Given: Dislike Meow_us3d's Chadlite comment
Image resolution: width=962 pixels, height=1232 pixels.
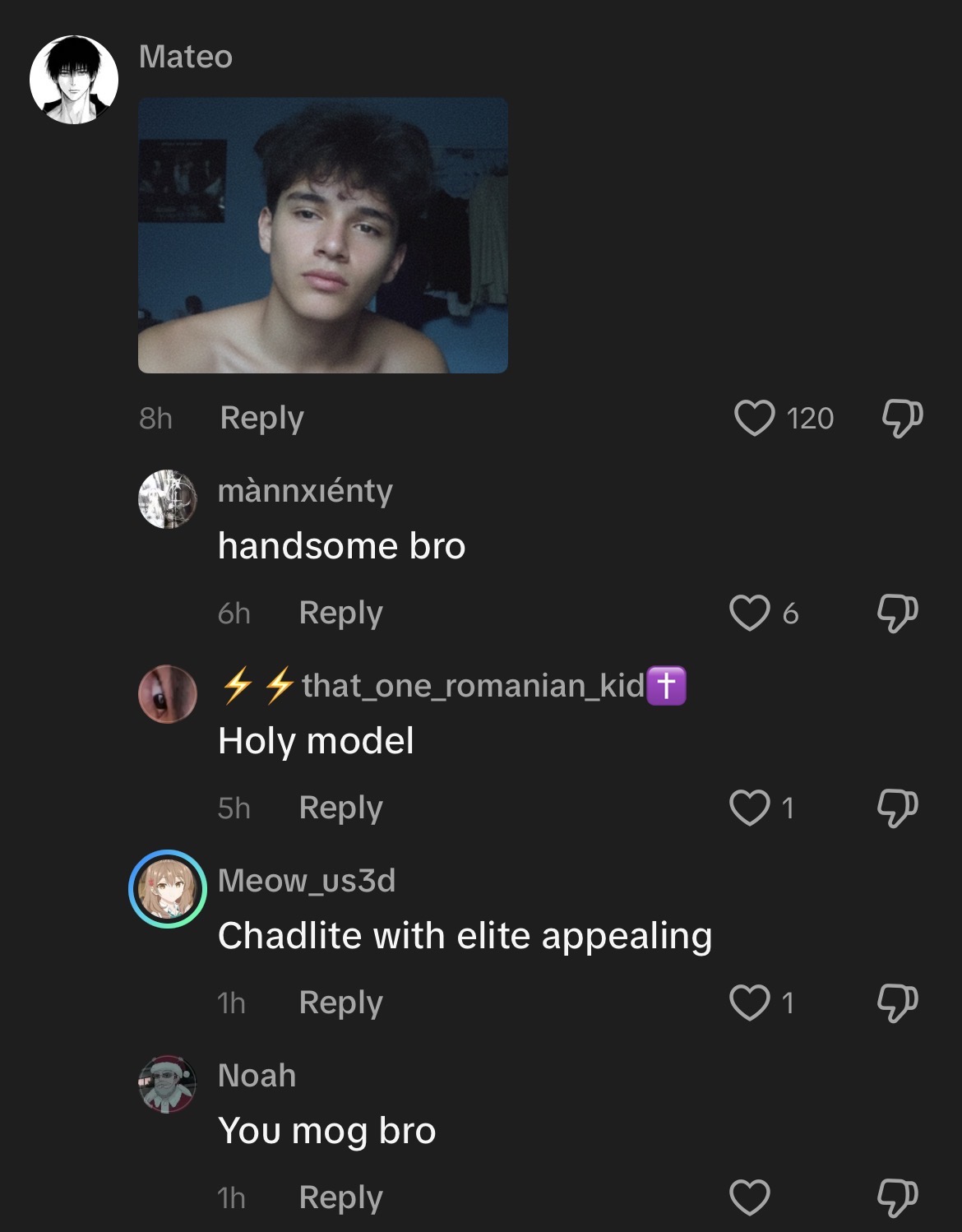Looking at the screenshot, I should point(897,1003).
